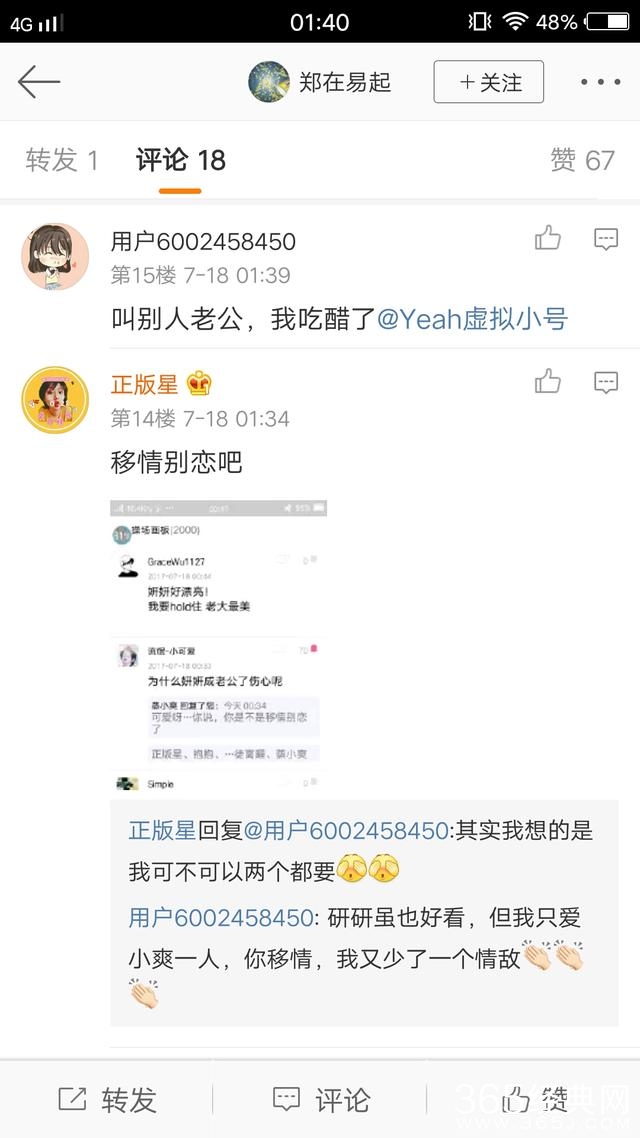Open the three-dot overflow menu

(x=600, y=82)
